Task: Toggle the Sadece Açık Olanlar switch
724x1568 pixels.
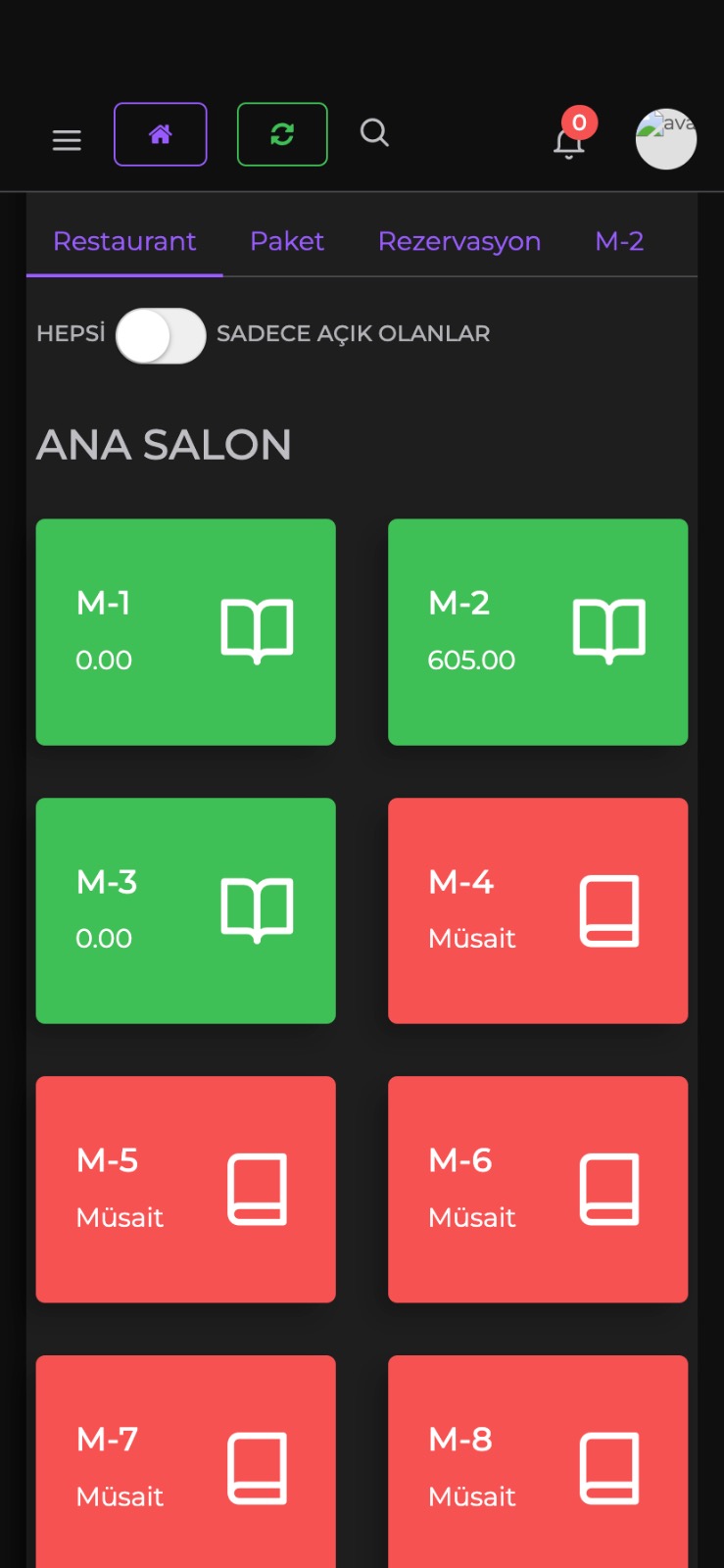Action: 161,335
